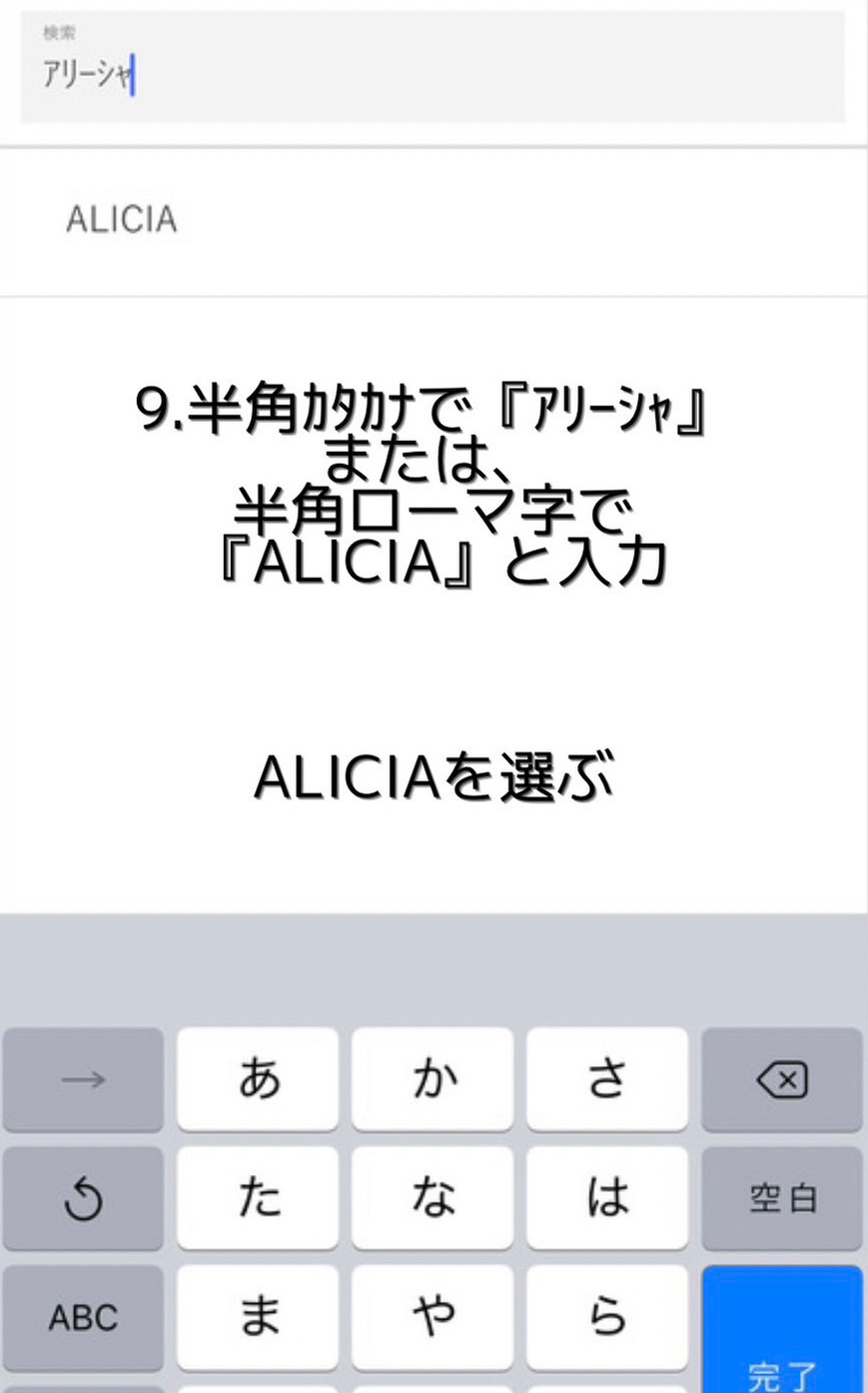Switch the keyboard to ABC mode
The image size is (868, 1393).
[x=83, y=1317]
